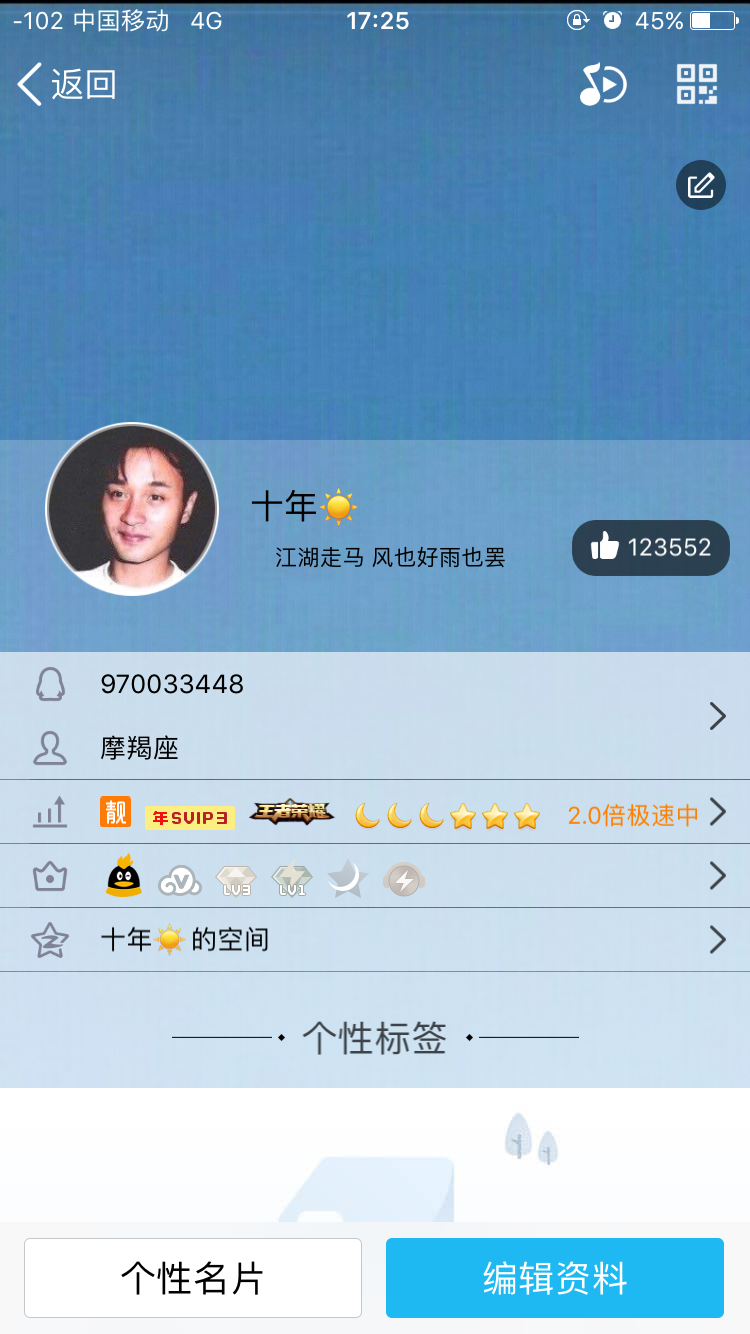750x1334 pixels.
Task: Open the QR code card icon
Action: pyautogui.click(x=697, y=84)
